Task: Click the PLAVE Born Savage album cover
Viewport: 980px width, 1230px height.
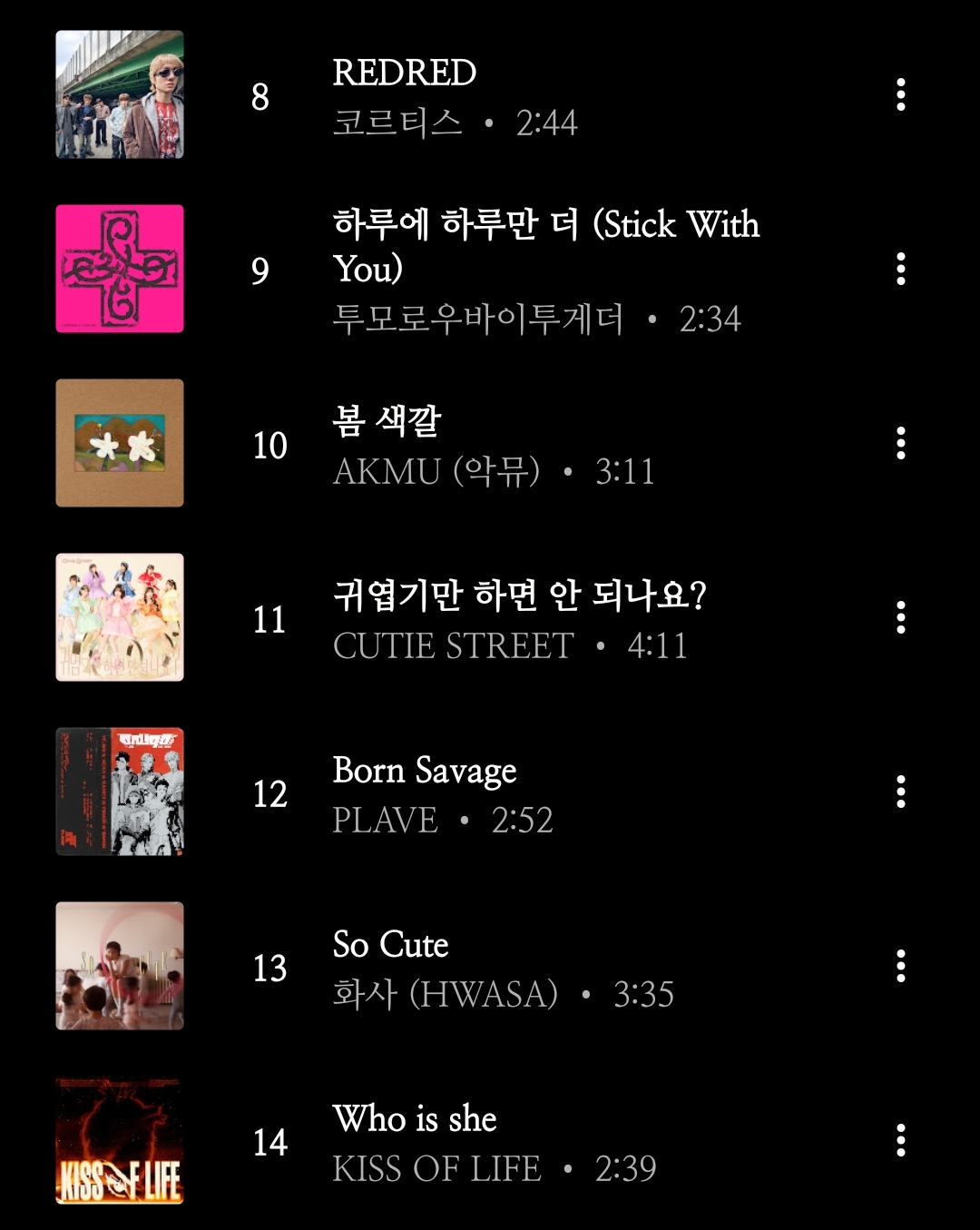Action: coord(119,792)
